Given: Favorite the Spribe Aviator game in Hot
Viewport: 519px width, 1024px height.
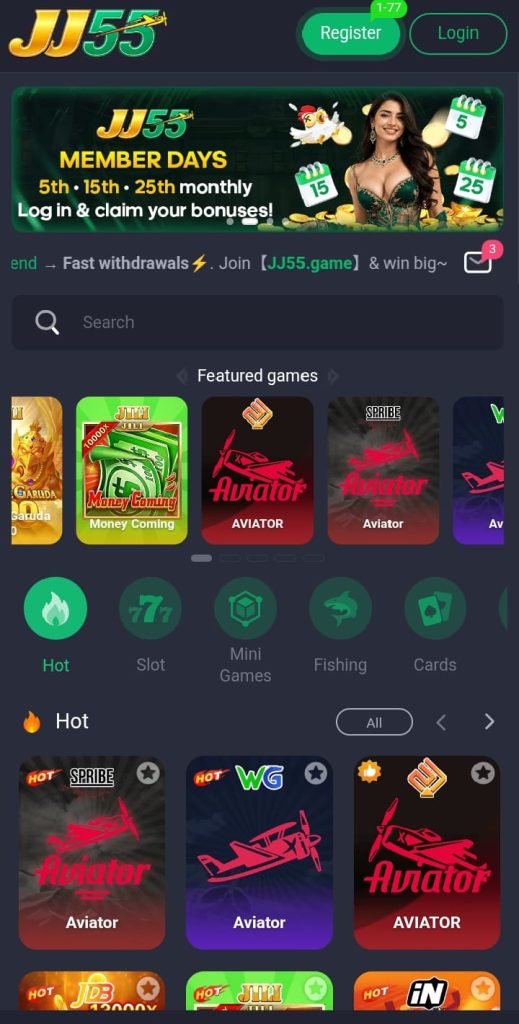Looking at the screenshot, I should pos(148,773).
